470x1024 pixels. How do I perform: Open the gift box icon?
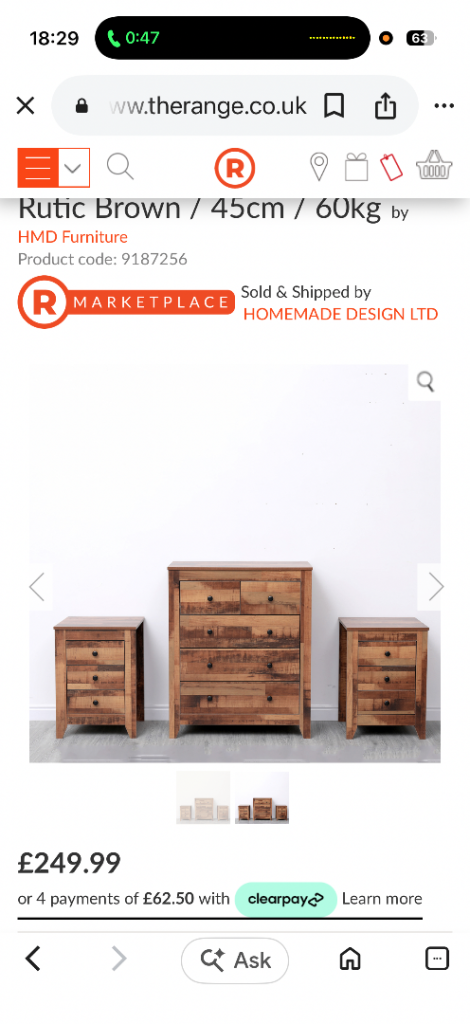[356, 167]
